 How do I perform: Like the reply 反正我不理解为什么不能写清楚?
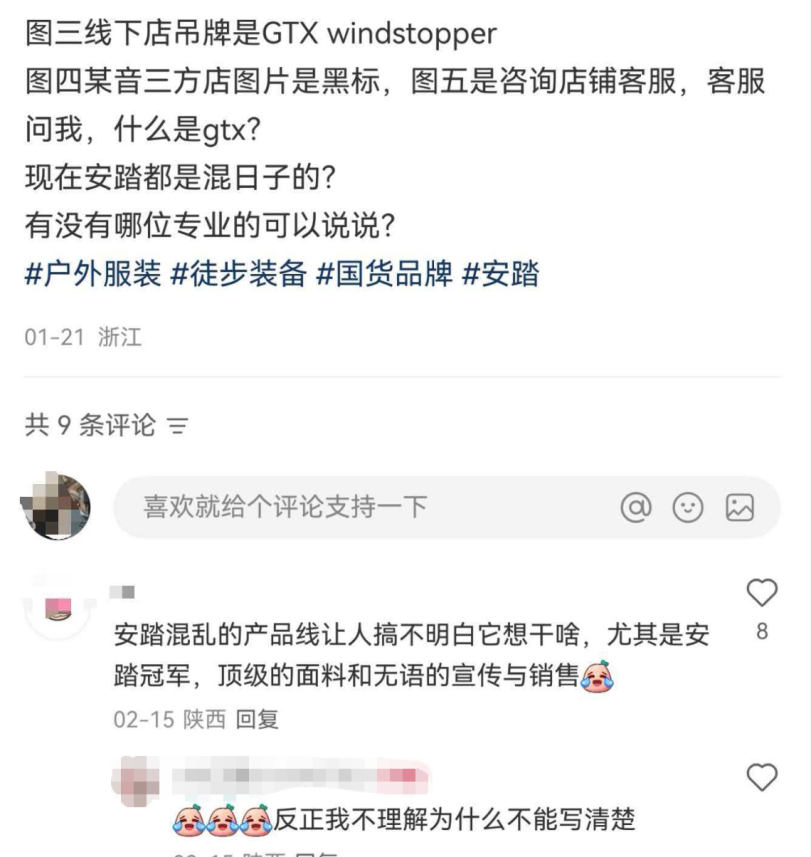762,777
